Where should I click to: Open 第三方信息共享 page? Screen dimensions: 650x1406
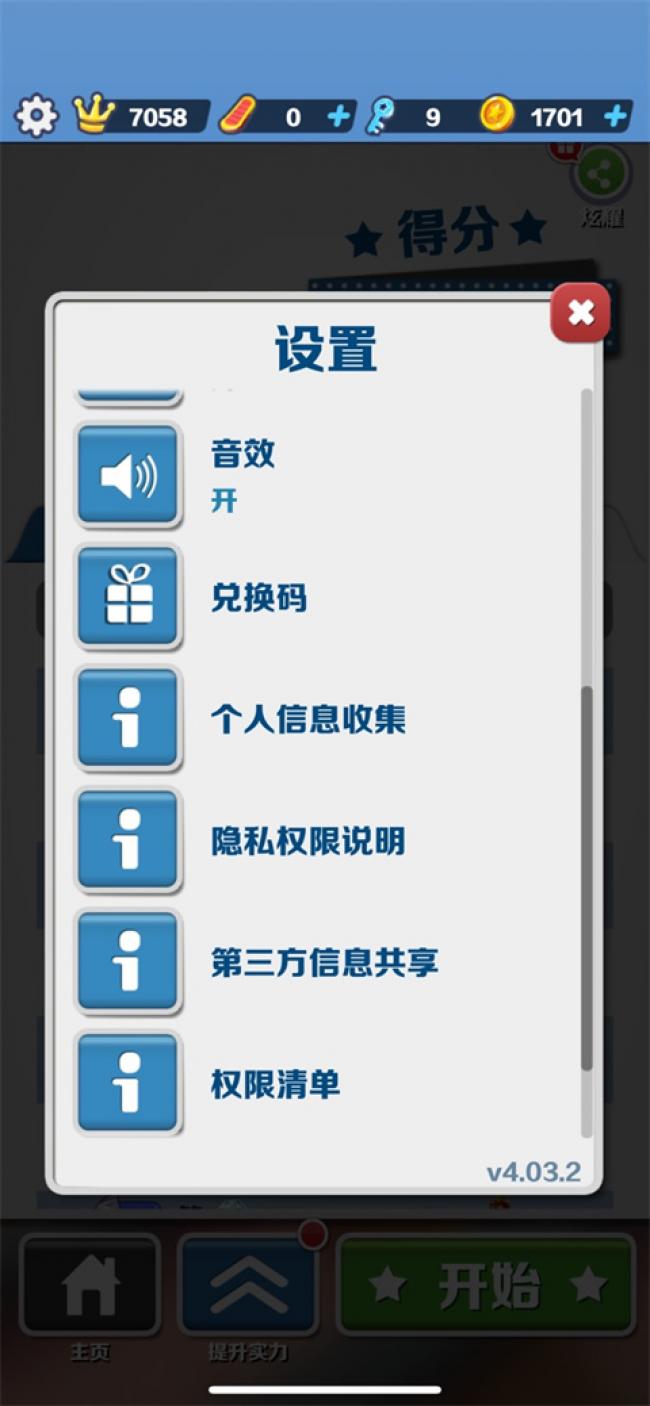pos(128,962)
